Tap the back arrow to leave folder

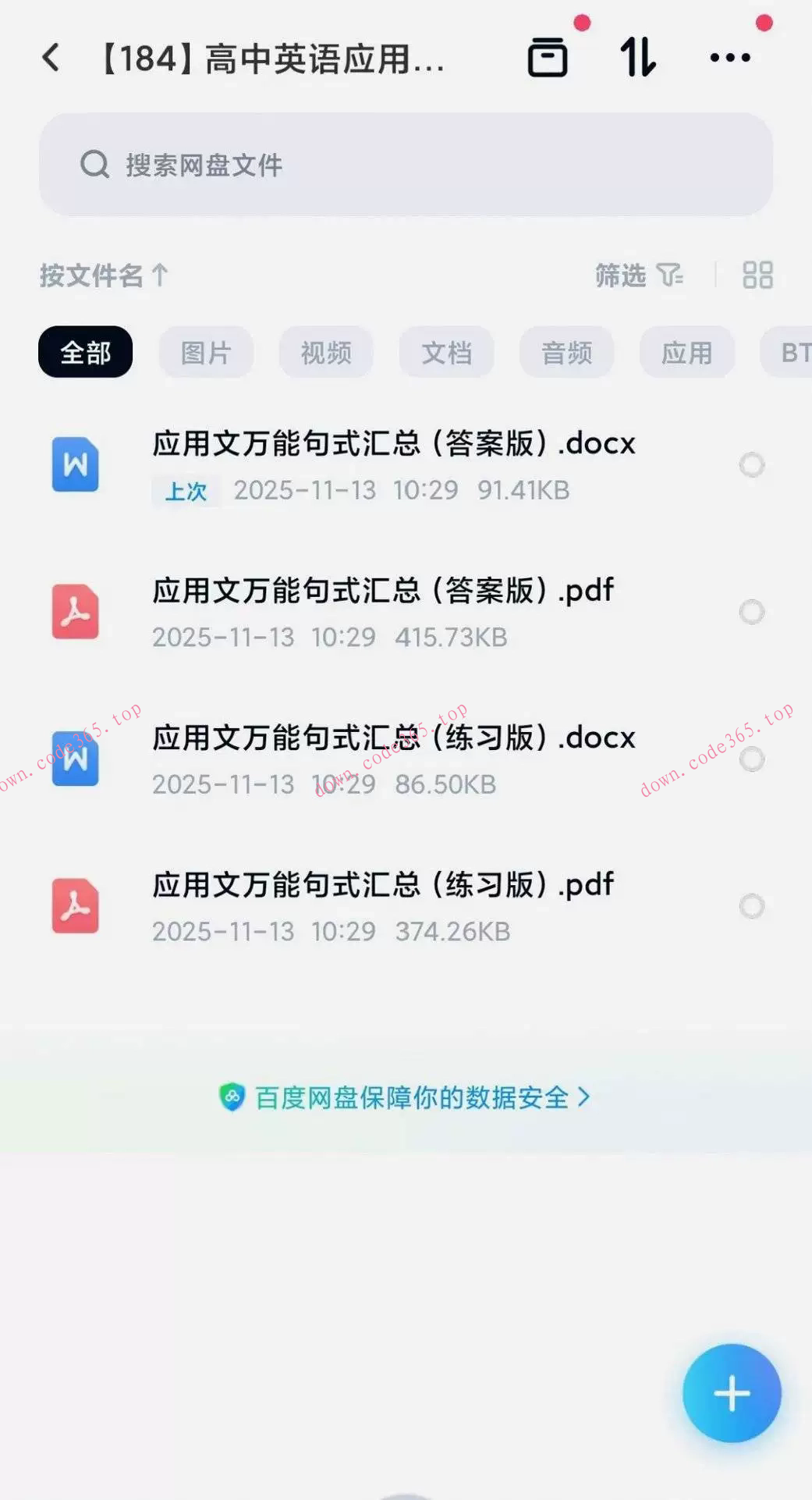tap(50, 58)
